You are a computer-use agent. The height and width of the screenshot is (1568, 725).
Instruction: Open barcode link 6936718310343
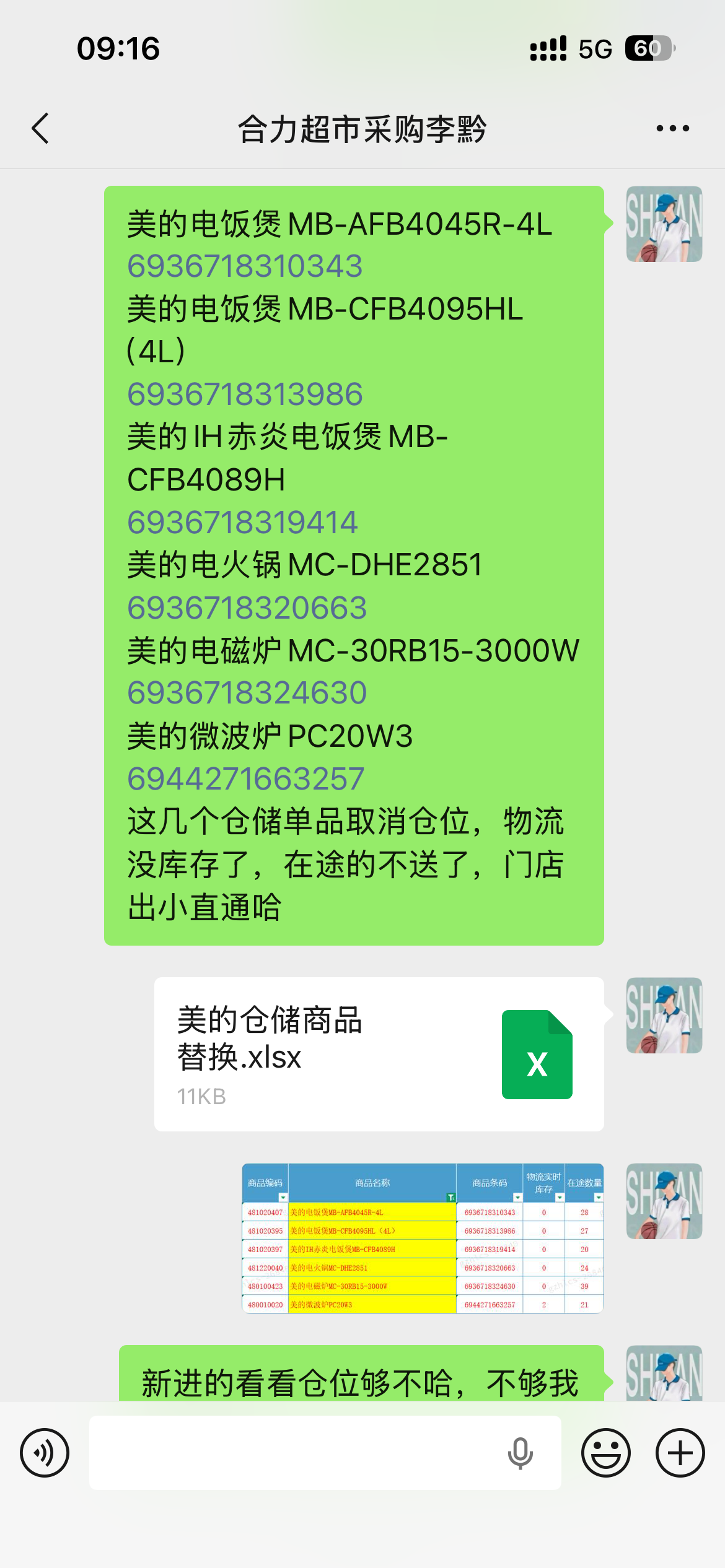coord(245,267)
